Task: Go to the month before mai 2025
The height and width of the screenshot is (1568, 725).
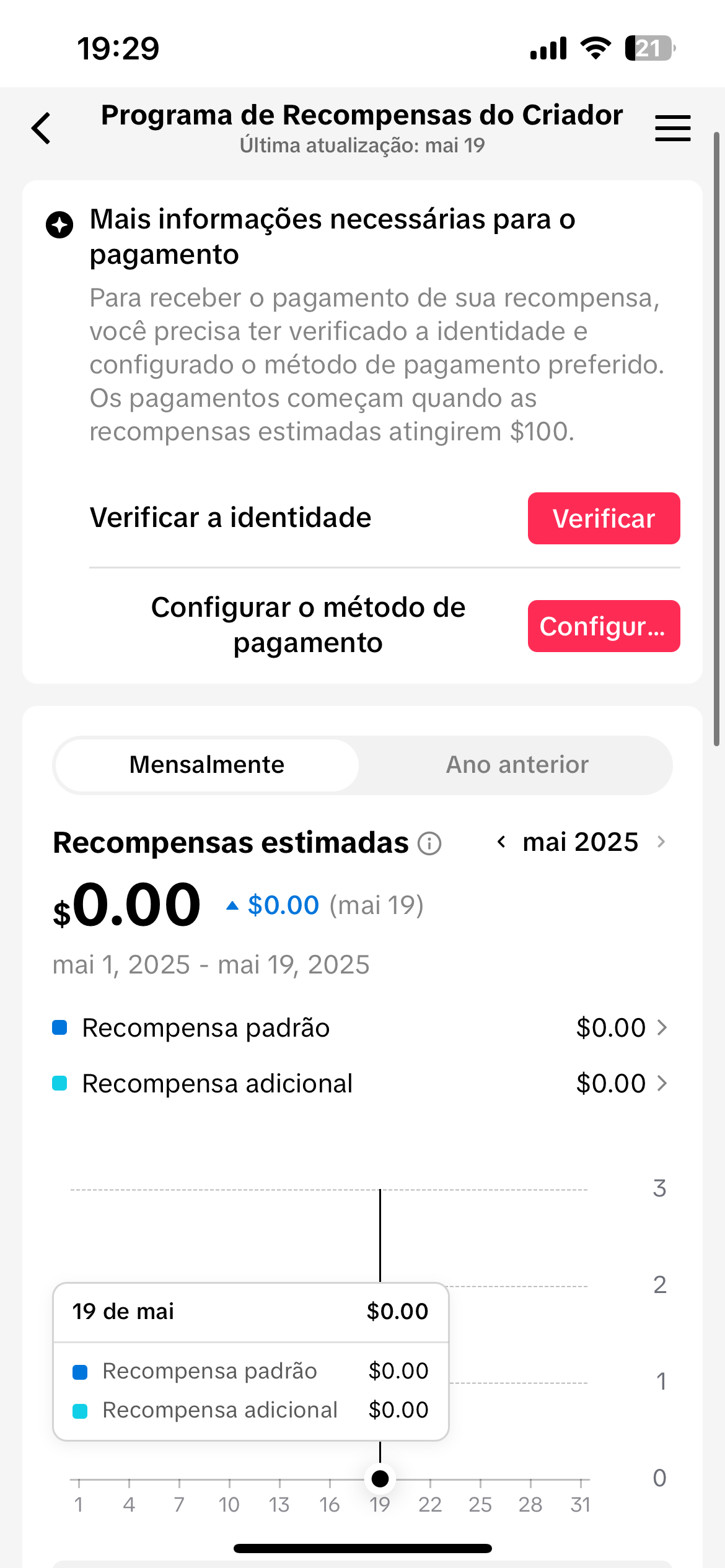Action: (x=501, y=842)
